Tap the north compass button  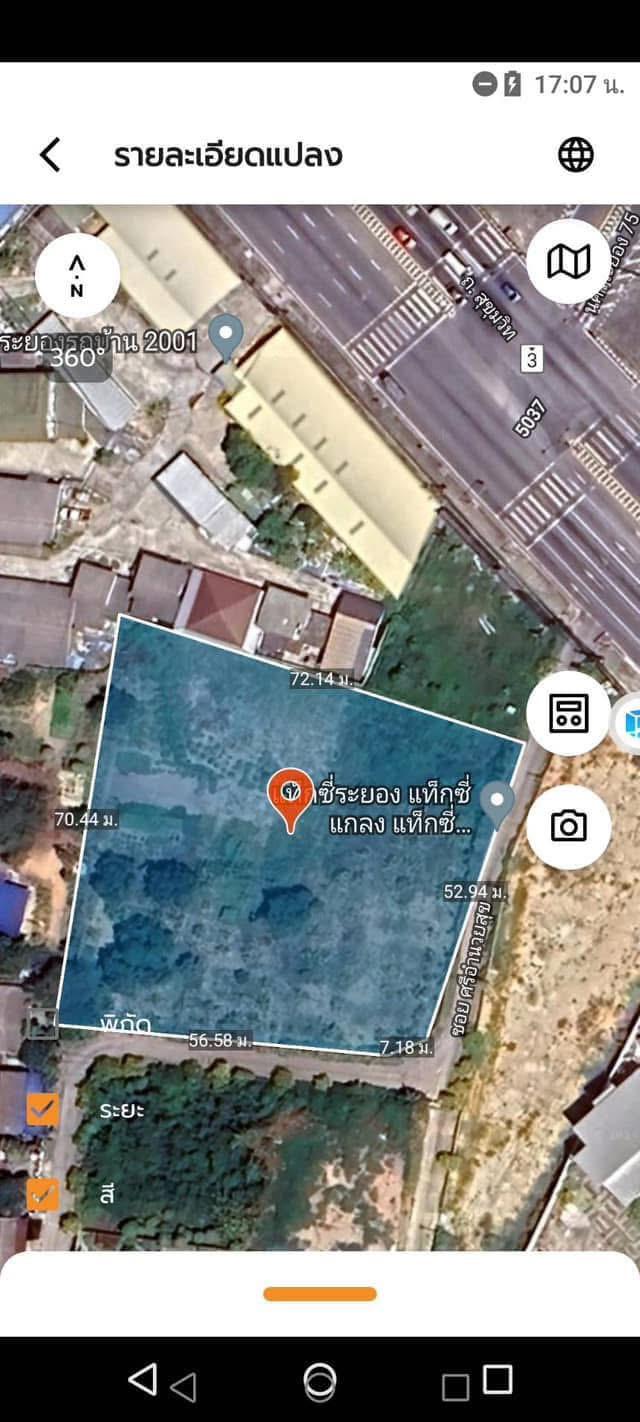(77, 276)
